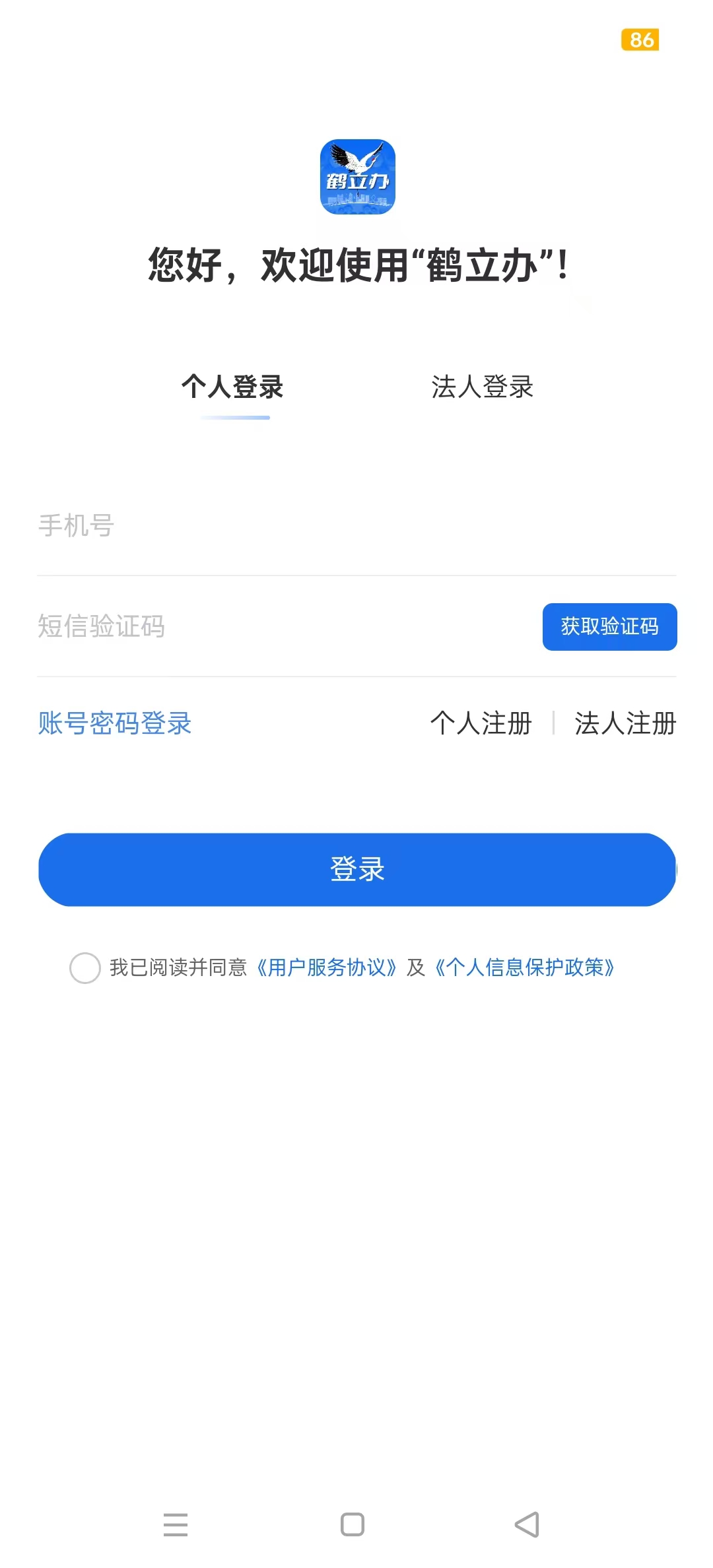Open 账号密码登录 option
The height and width of the screenshot is (1568, 713).
[x=115, y=723]
